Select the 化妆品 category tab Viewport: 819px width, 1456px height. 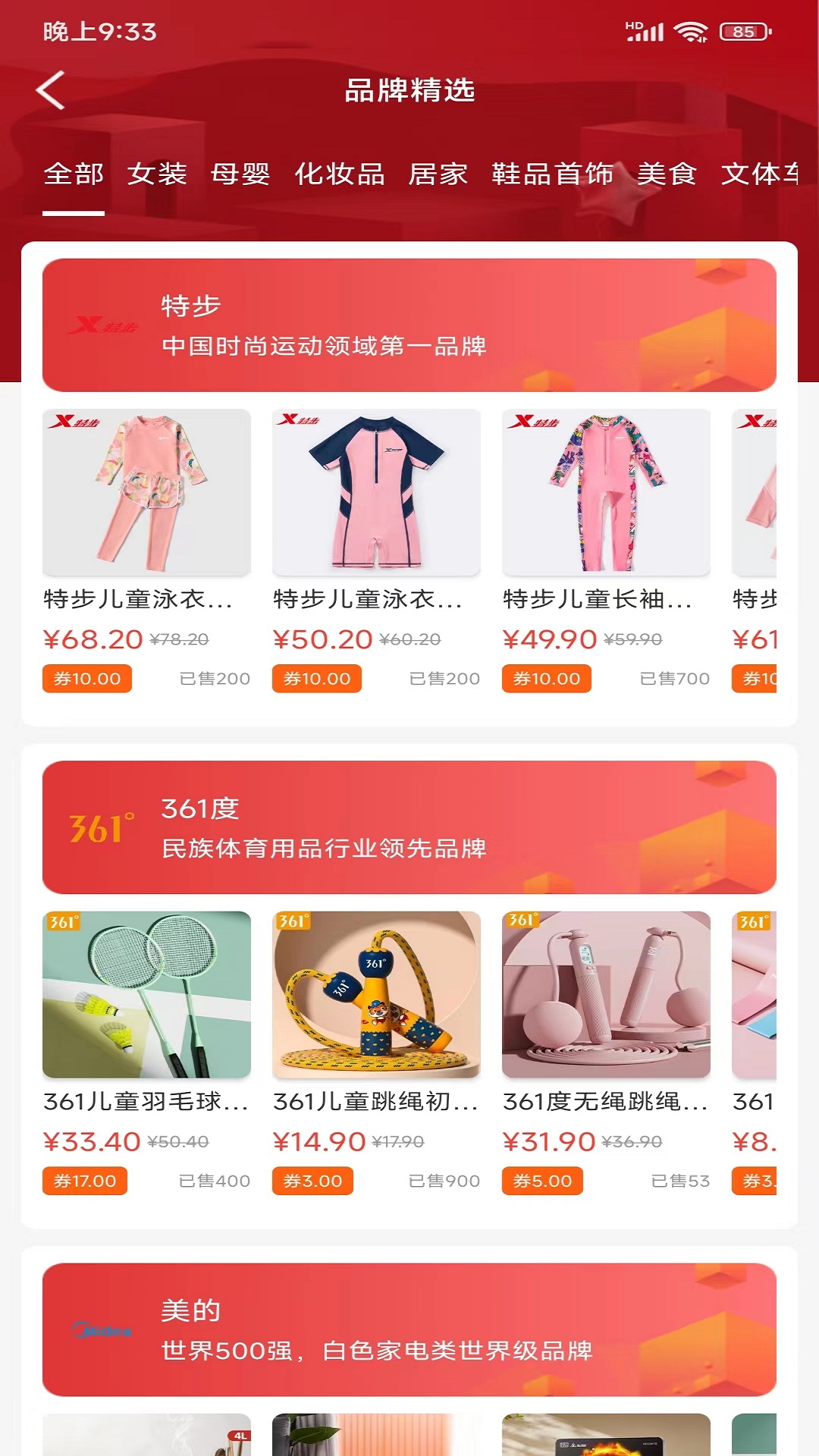click(339, 174)
